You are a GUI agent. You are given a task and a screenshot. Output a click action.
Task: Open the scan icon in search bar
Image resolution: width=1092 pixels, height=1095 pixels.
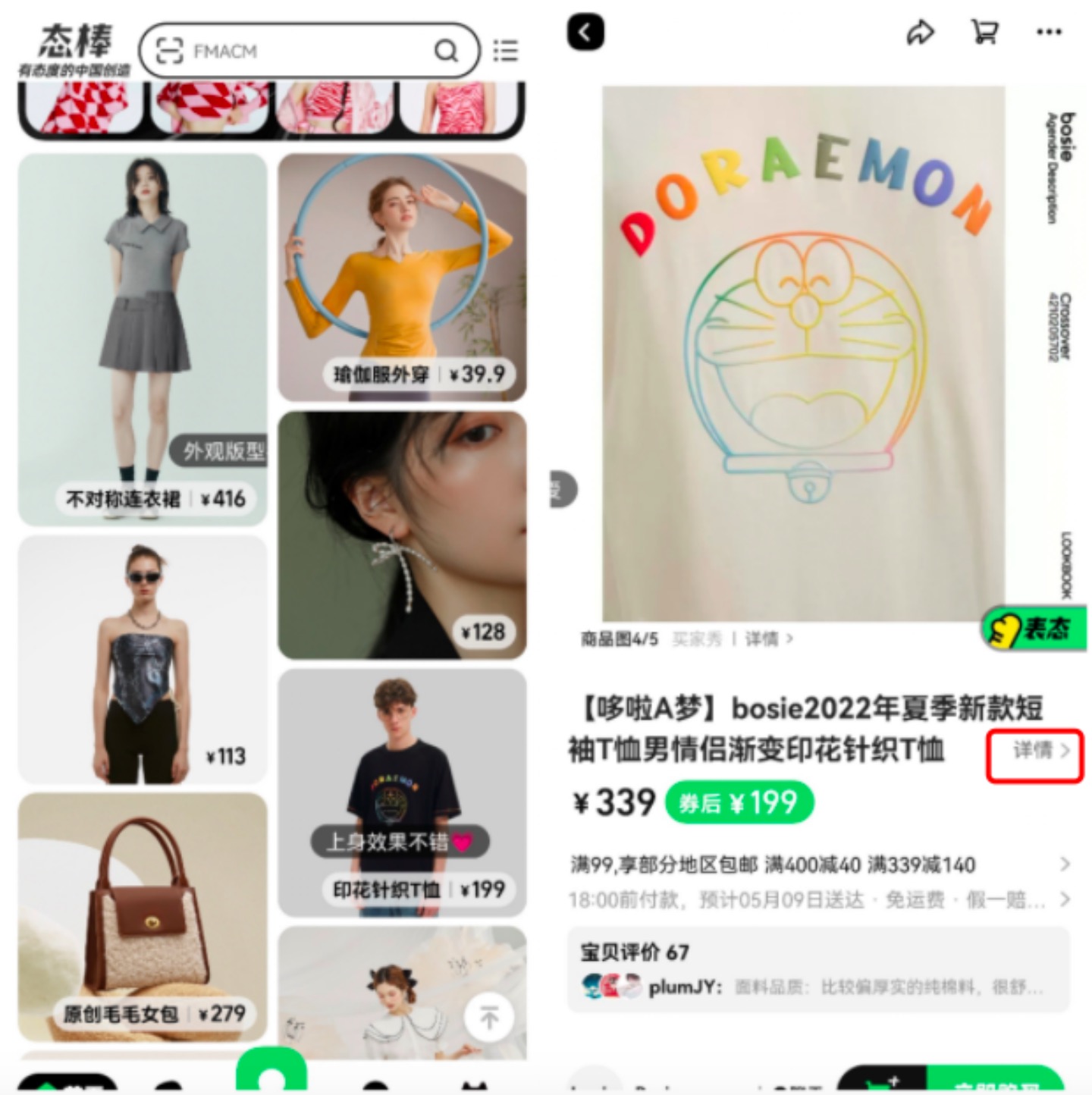pyautogui.click(x=169, y=51)
